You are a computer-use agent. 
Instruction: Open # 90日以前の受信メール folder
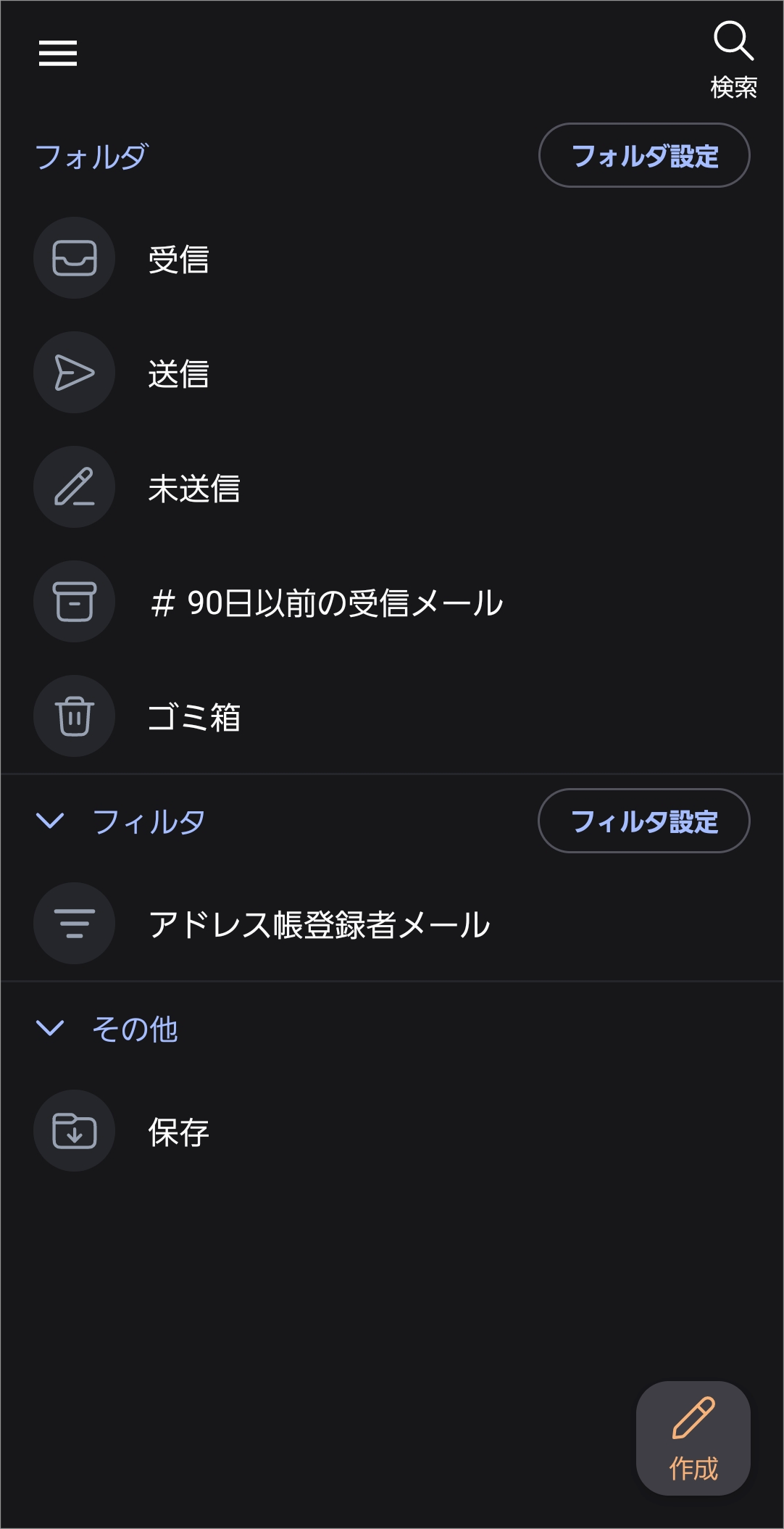[326, 602]
